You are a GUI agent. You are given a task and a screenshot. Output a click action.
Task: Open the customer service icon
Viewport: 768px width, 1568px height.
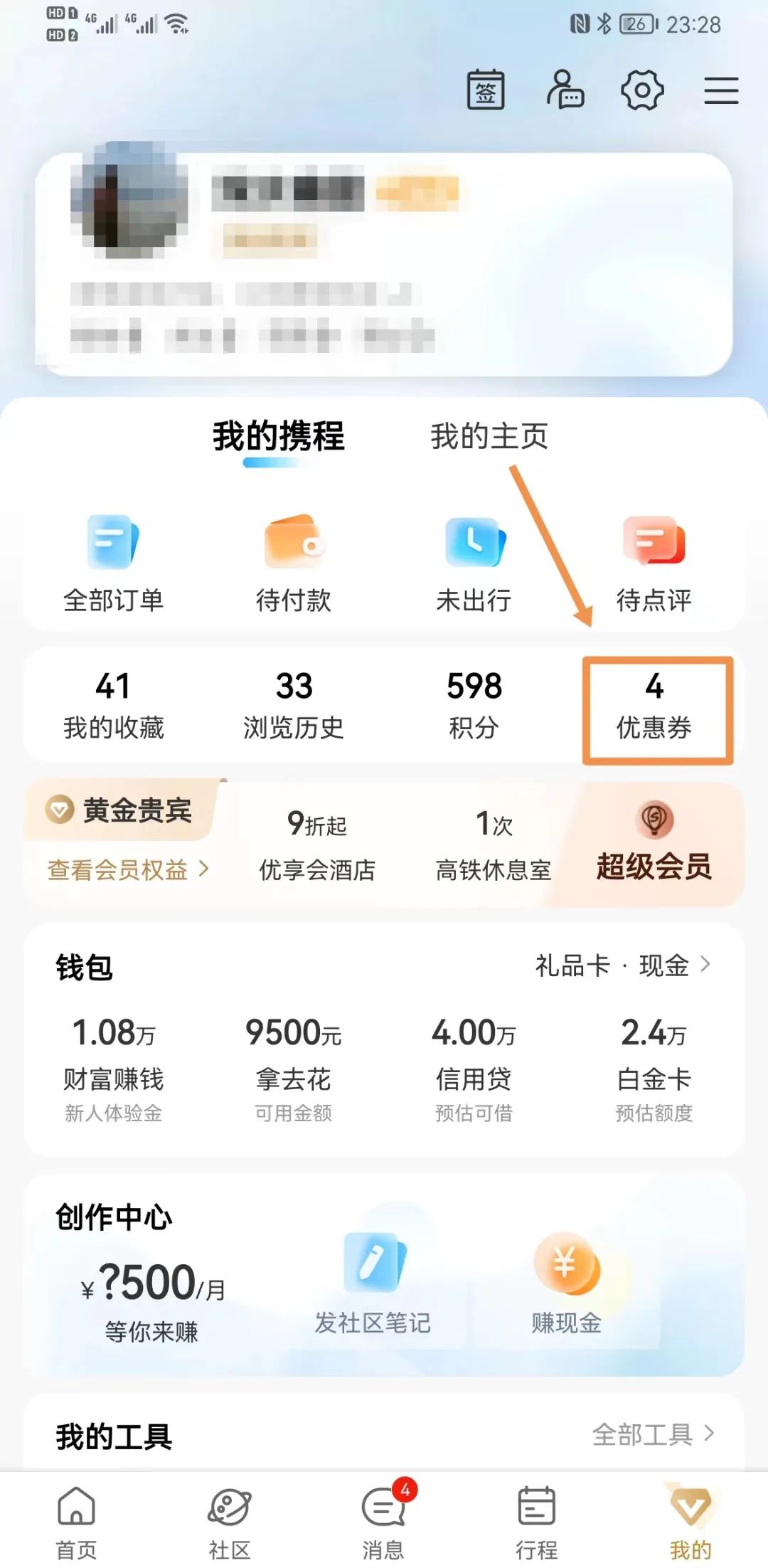pyautogui.click(x=564, y=90)
